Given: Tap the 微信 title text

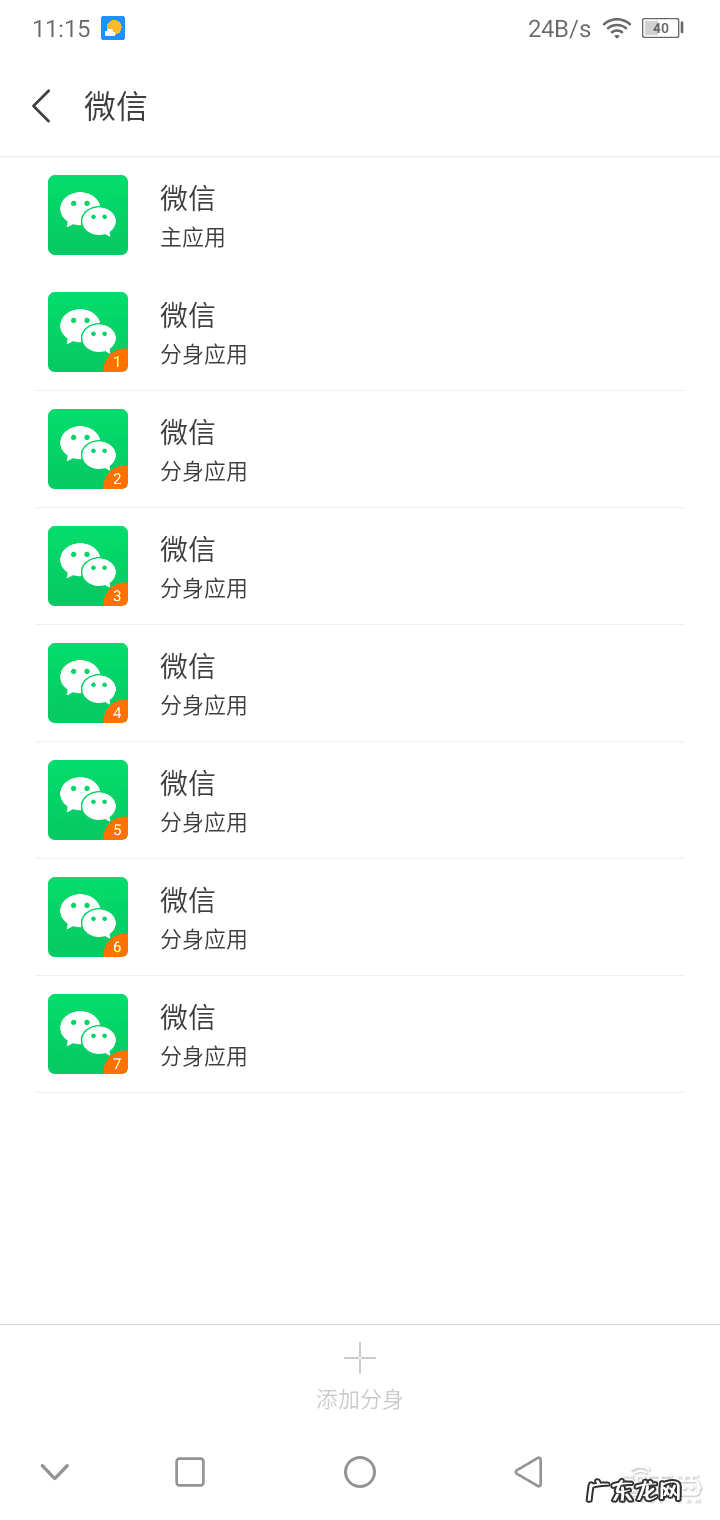Looking at the screenshot, I should click(116, 105).
